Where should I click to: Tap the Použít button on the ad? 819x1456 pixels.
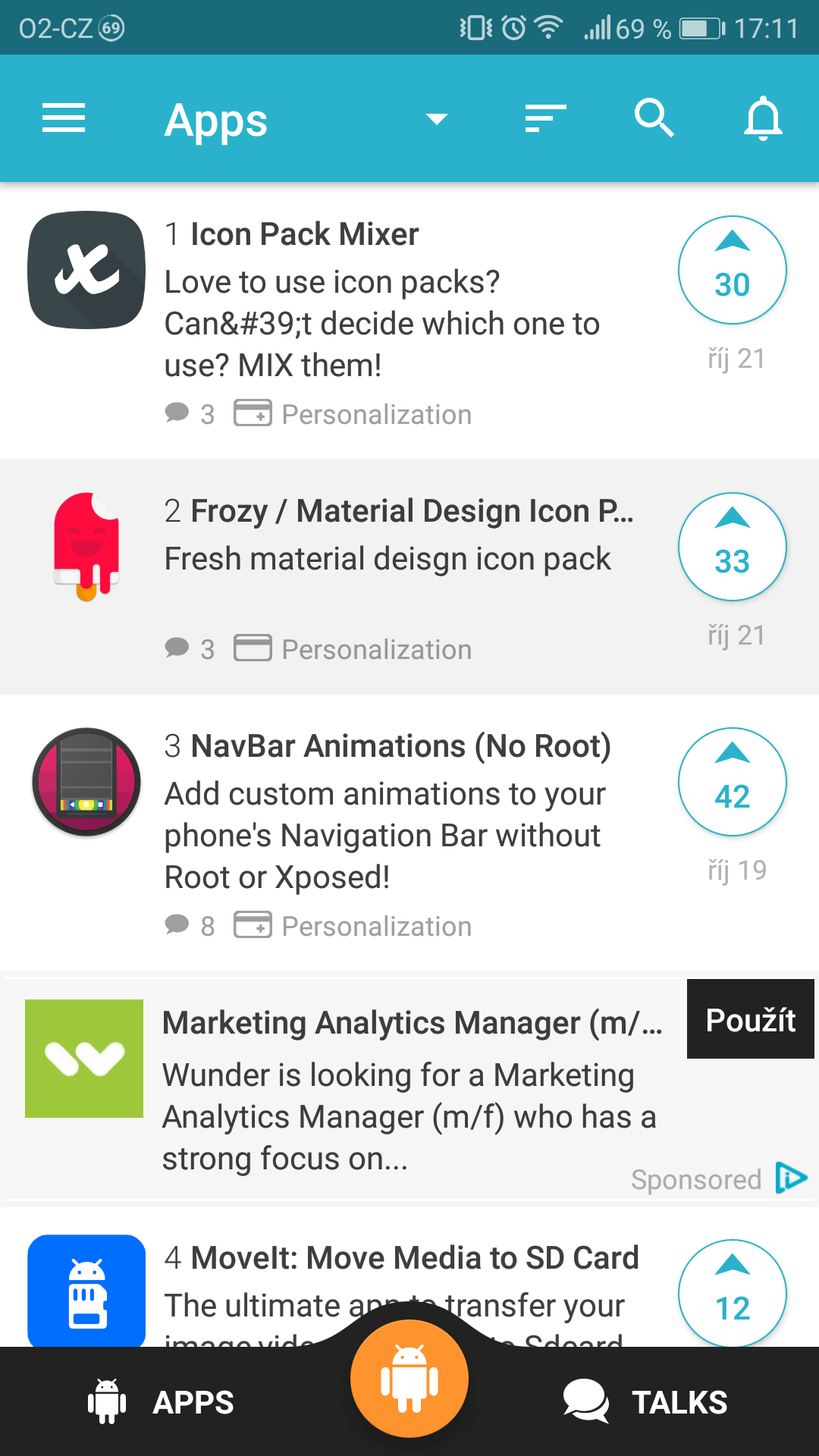click(751, 1019)
